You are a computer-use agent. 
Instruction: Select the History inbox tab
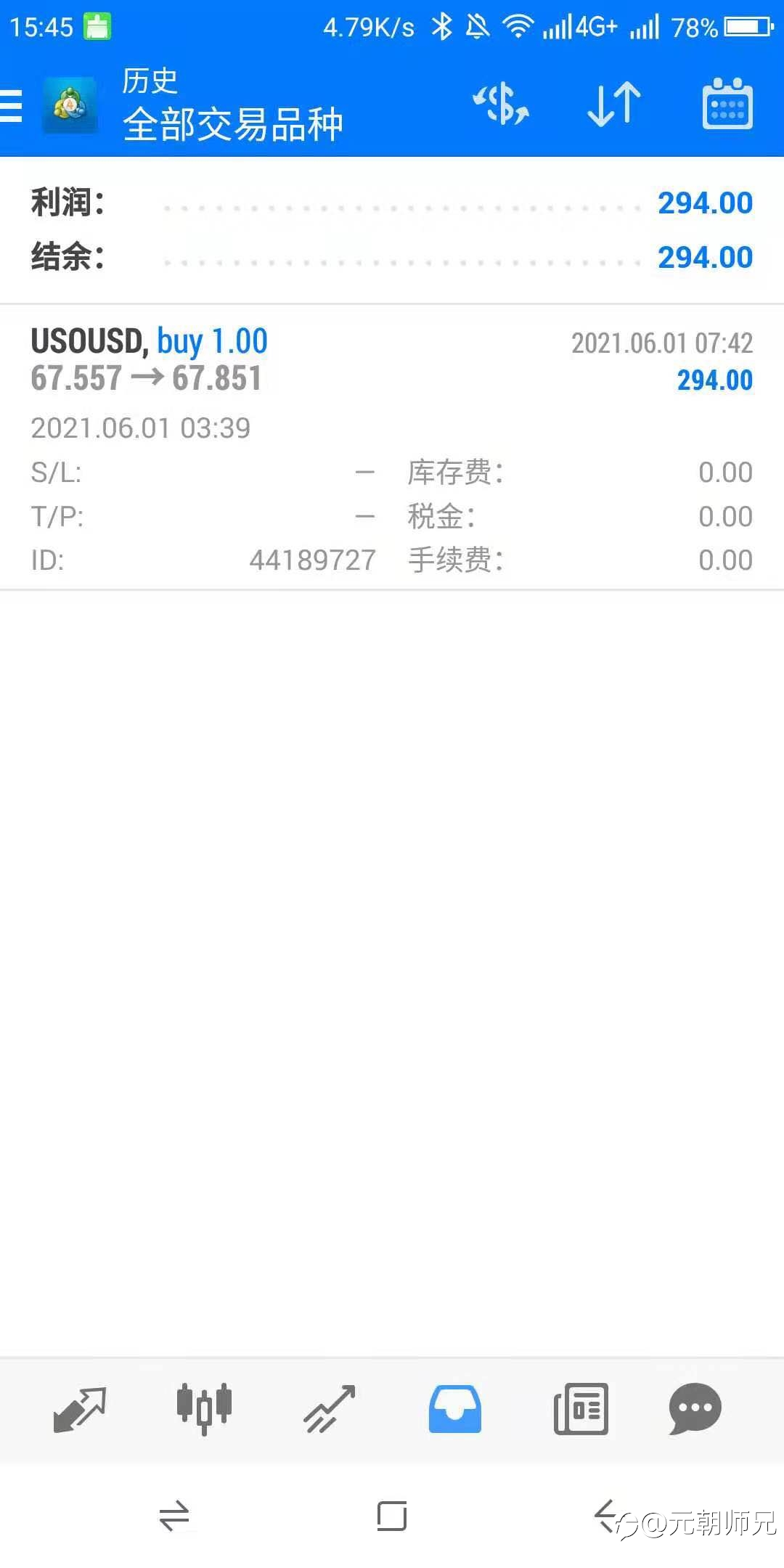(455, 1409)
